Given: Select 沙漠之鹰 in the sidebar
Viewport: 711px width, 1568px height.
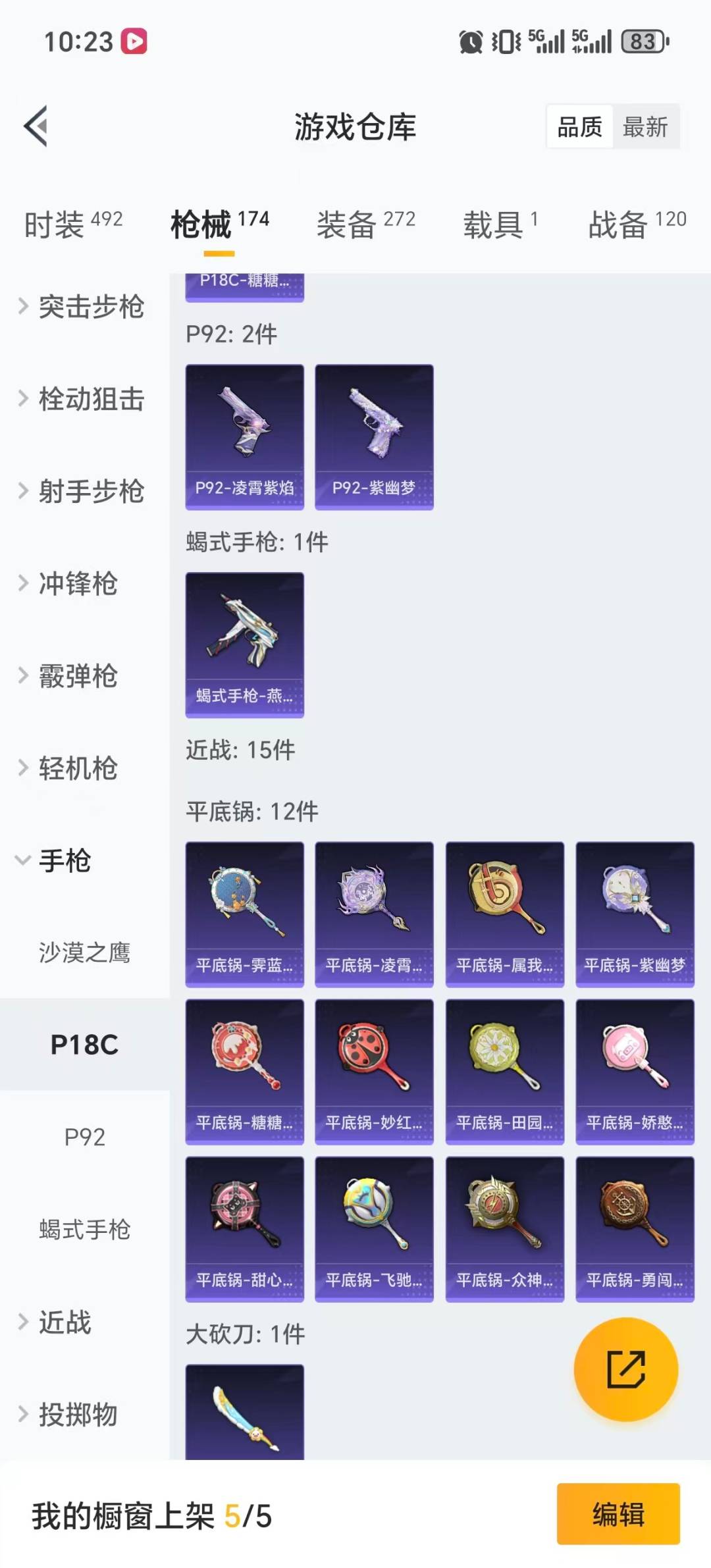Looking at the screenshot, I should pyautogui.click(x=84, y=953).
